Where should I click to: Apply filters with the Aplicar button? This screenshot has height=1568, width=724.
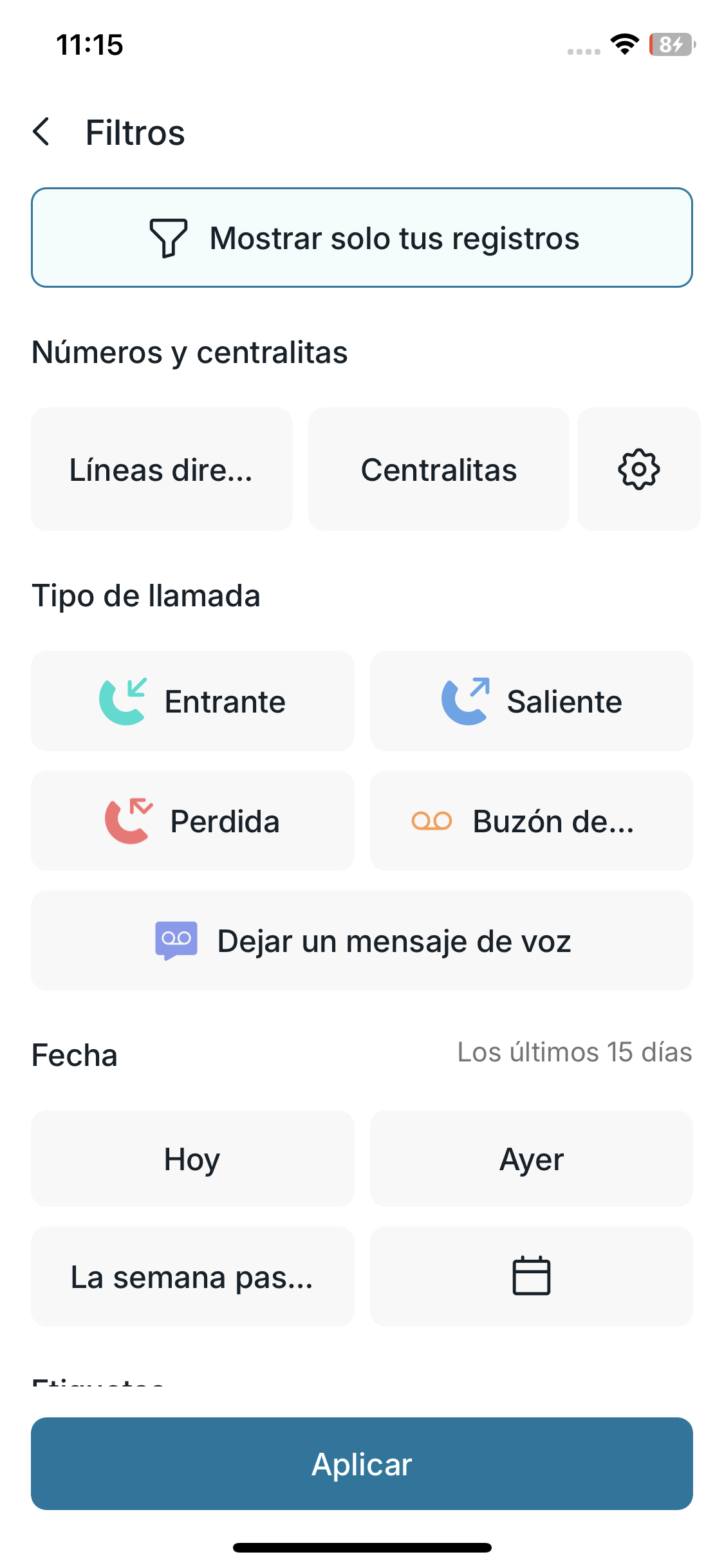[x=362, y=1464]
